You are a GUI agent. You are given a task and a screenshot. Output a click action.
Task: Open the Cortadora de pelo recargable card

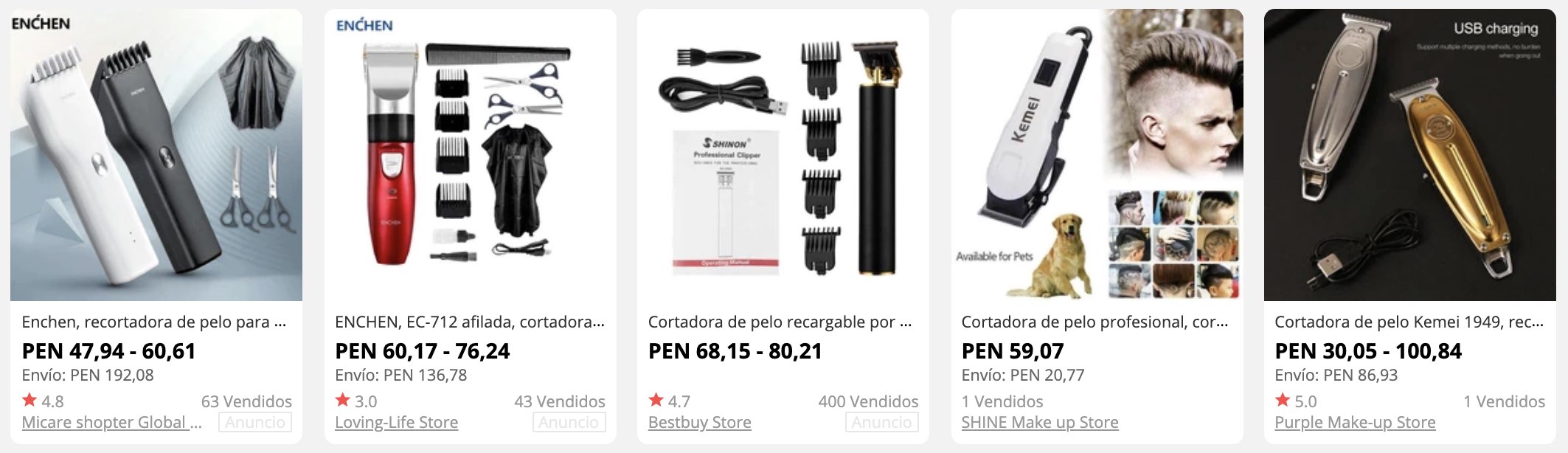[x=783, y=155]
